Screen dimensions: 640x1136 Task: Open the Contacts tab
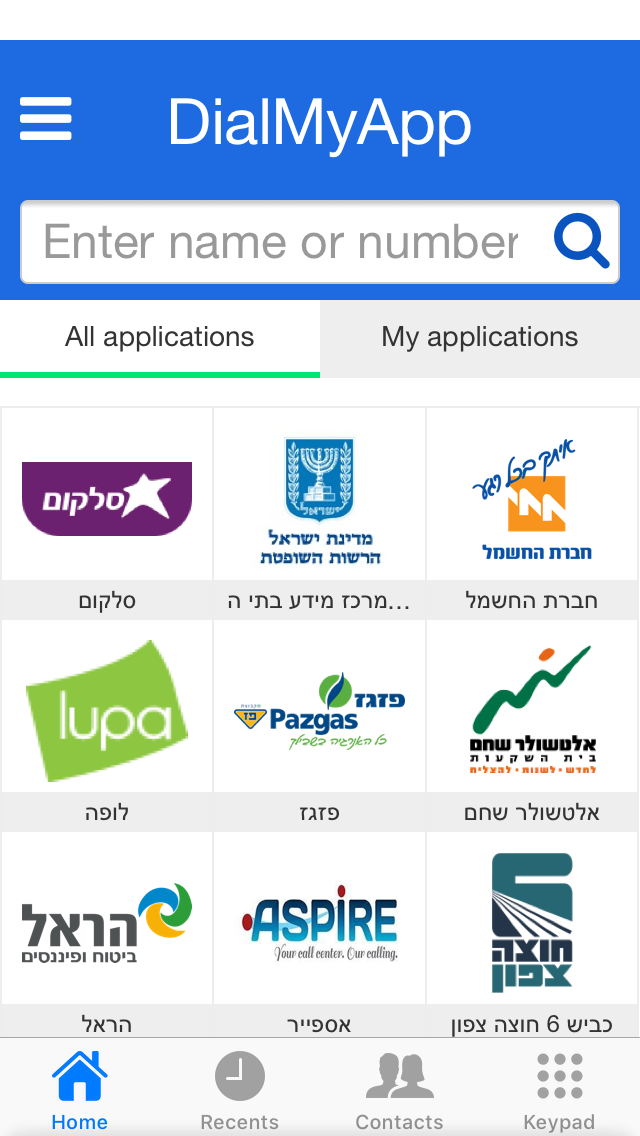400,1088
